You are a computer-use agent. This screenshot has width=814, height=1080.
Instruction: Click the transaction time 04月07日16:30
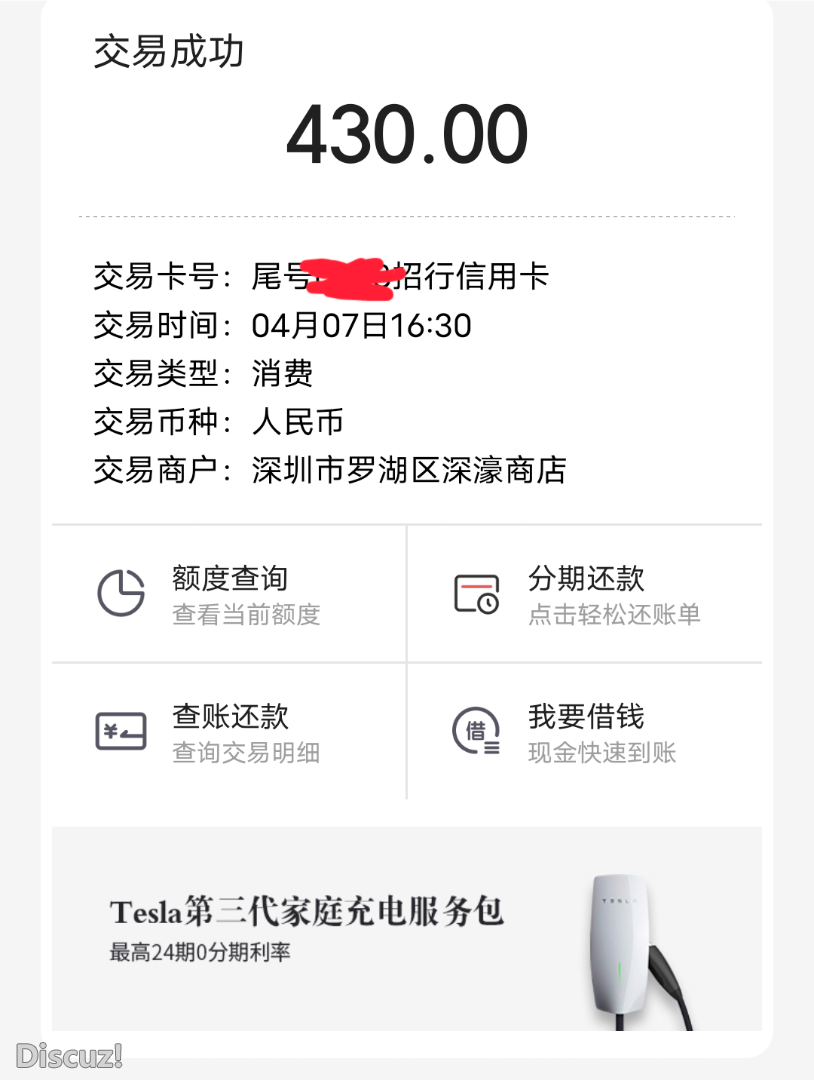(x=363, y=326)
